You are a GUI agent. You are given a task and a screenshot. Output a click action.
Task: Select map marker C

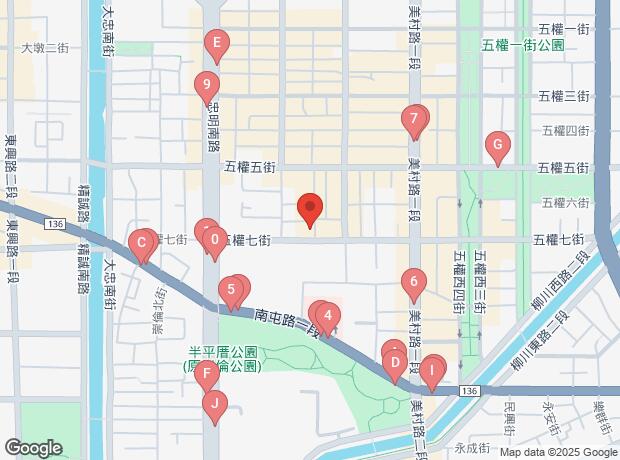point(142,242)
